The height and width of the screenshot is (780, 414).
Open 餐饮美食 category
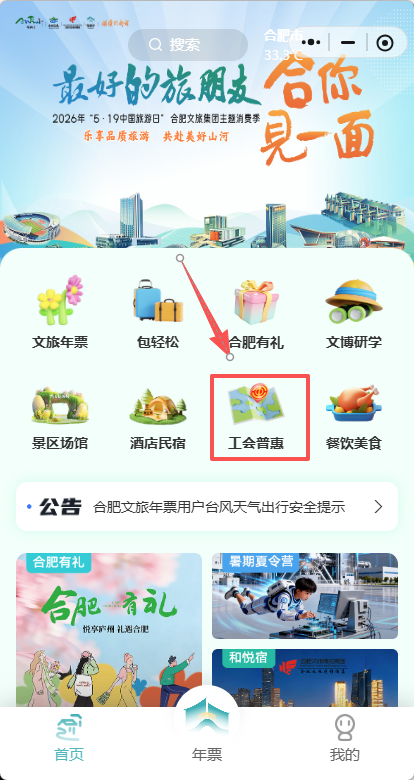354,417
